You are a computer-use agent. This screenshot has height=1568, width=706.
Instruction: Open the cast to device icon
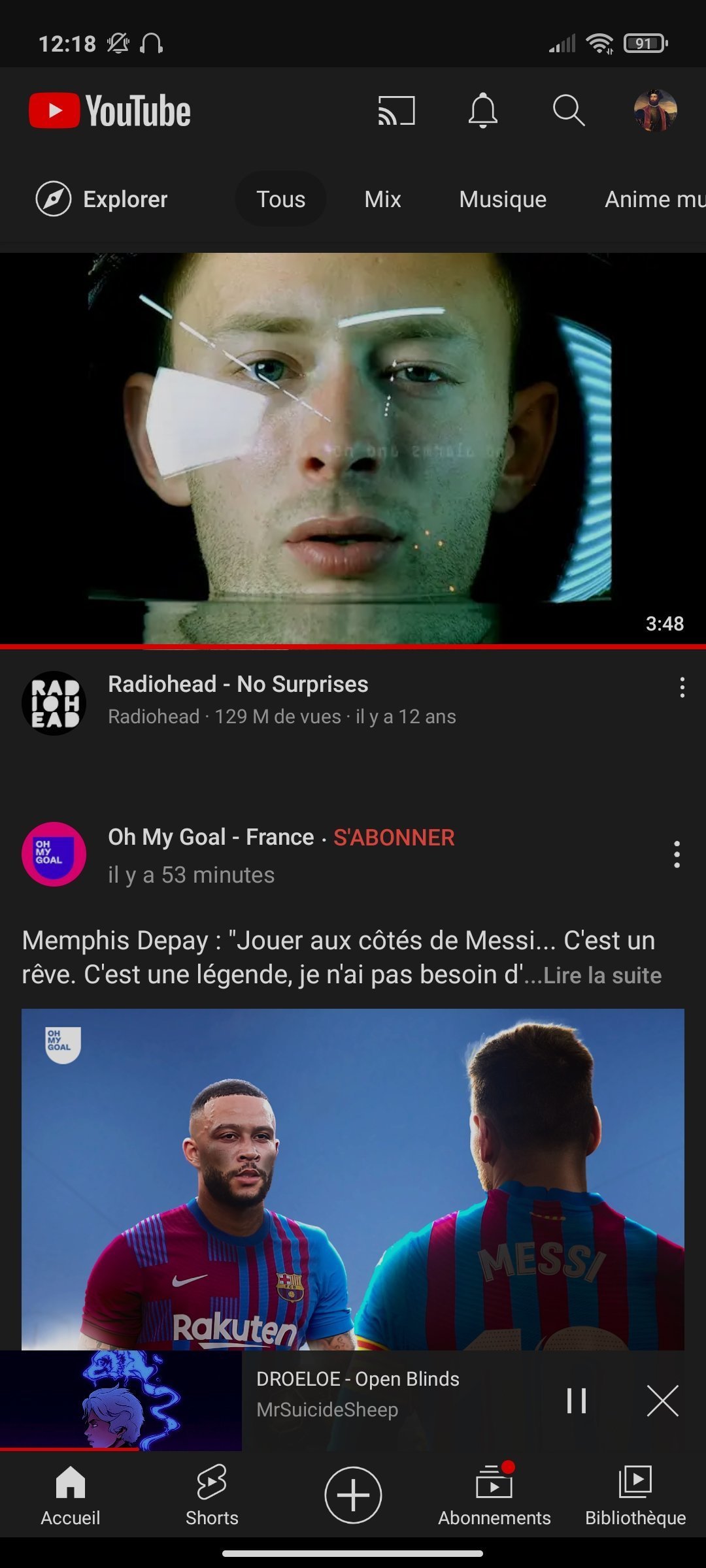tap(396, 110)
